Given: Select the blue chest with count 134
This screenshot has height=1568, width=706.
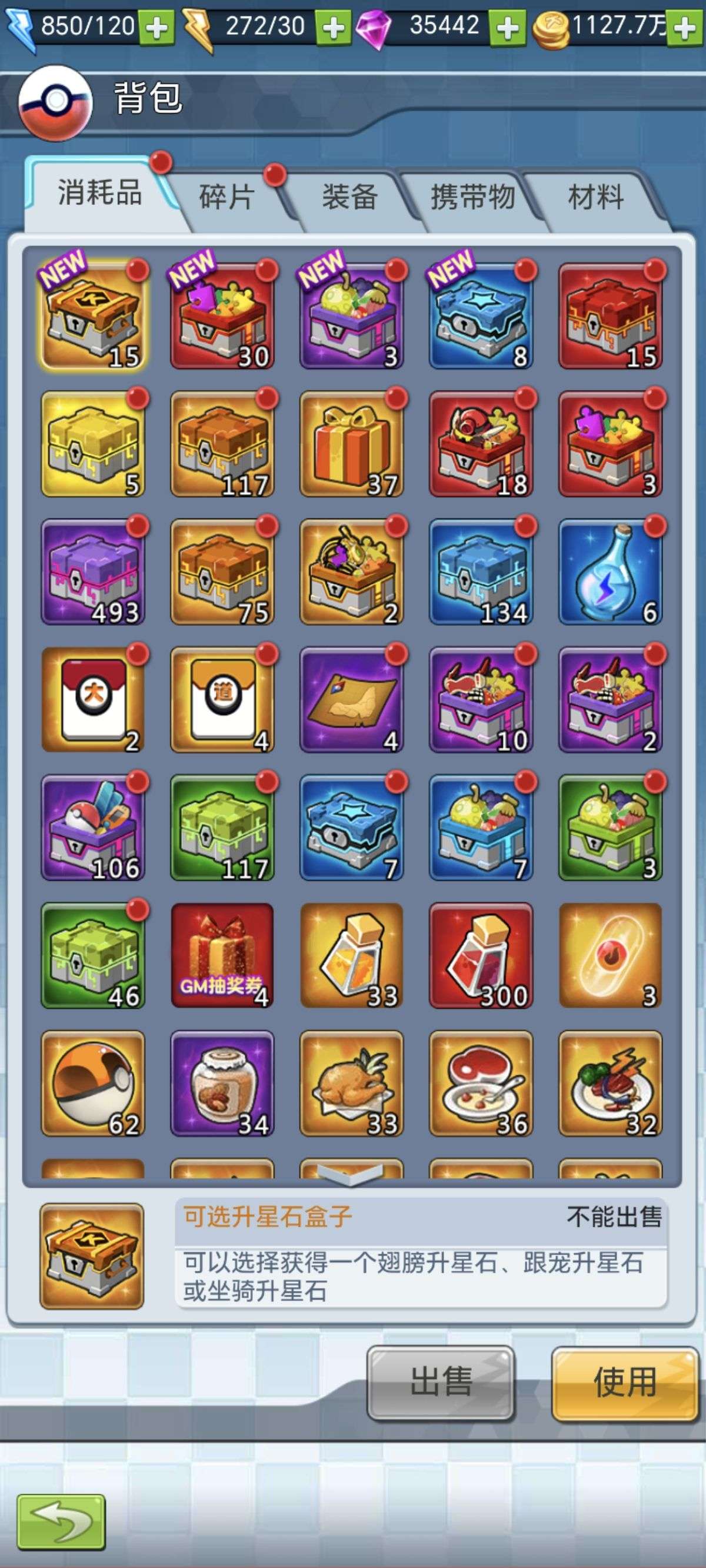Looking at the screenshot, I should pyautogui.click(x=481, y=572).
